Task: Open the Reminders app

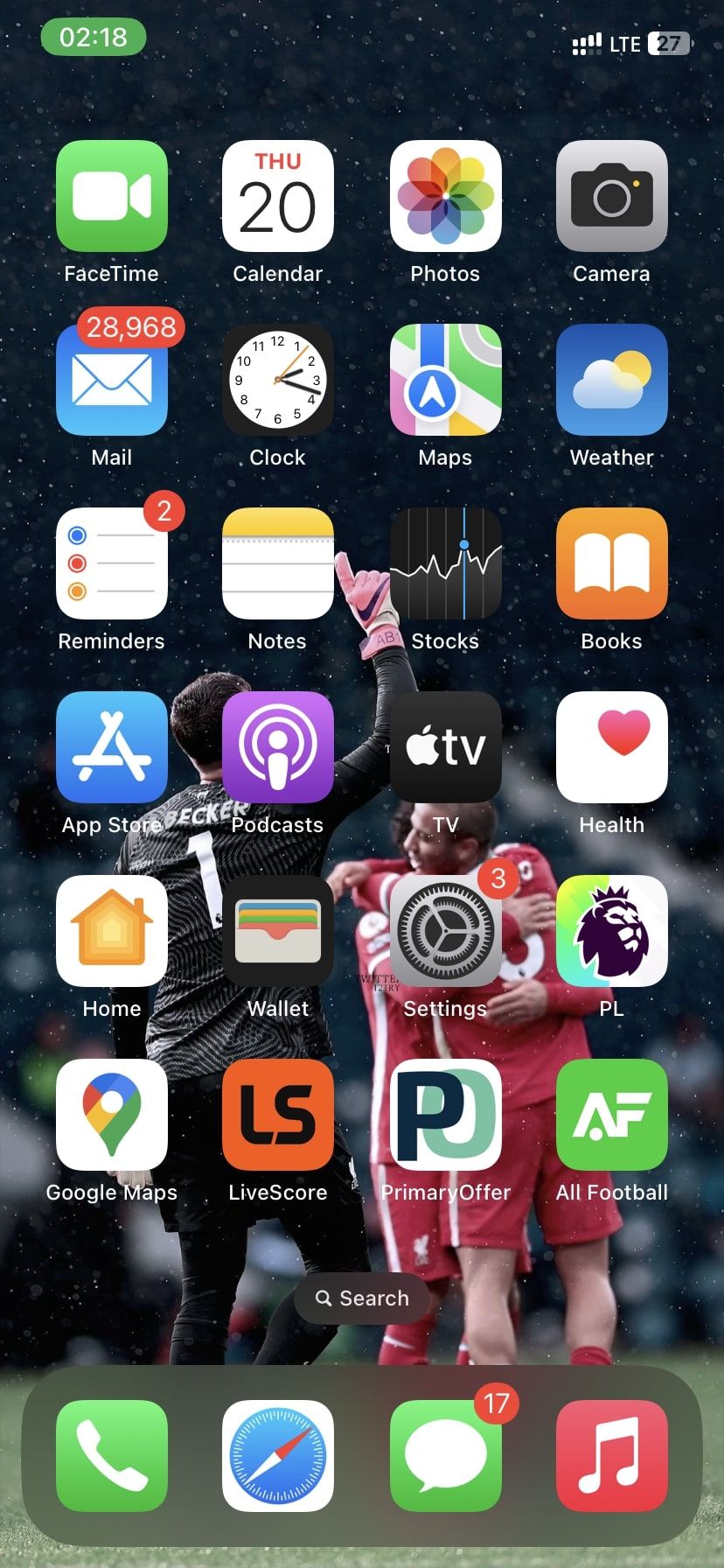Action: [111, 563]
